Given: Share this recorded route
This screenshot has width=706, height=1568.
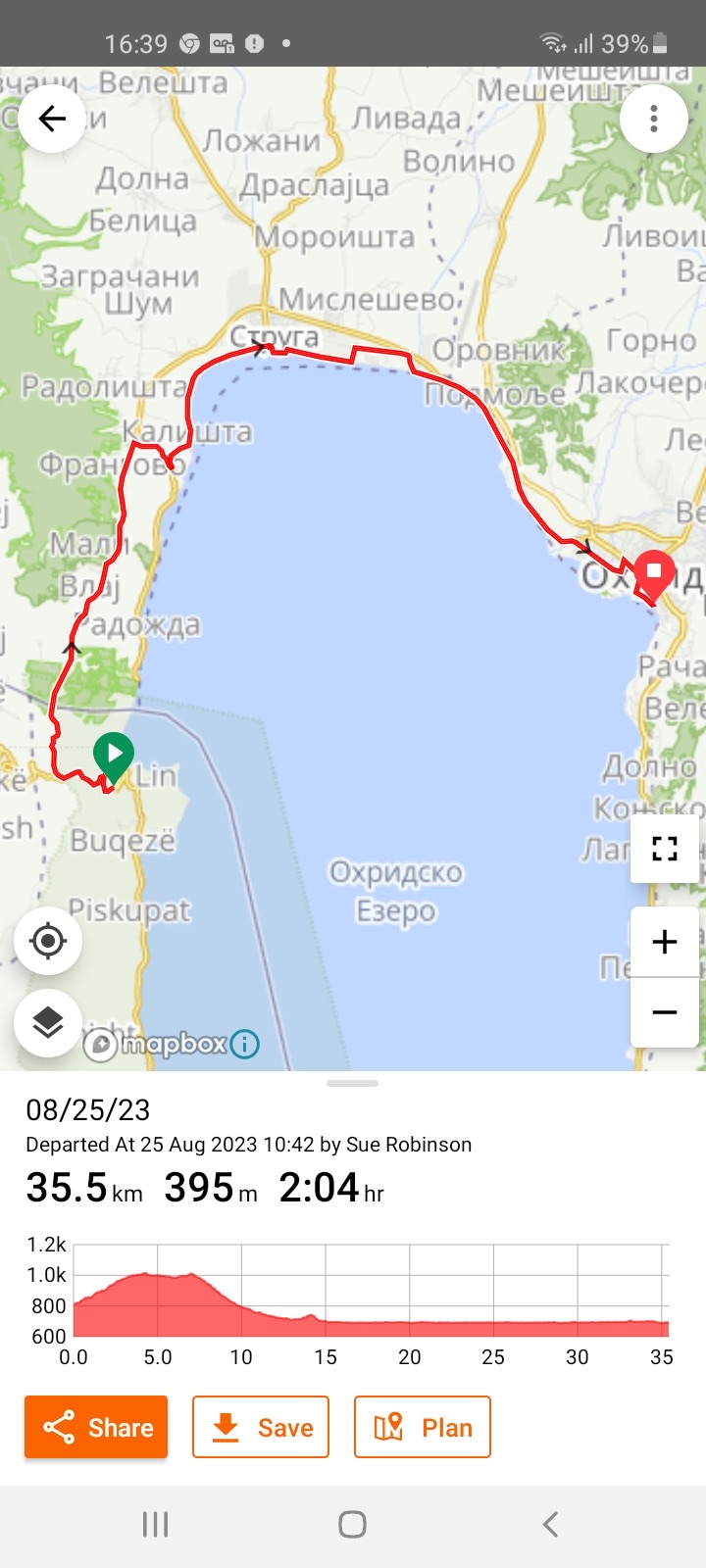Looking at the screenshot, I should tap(96, 1427).
